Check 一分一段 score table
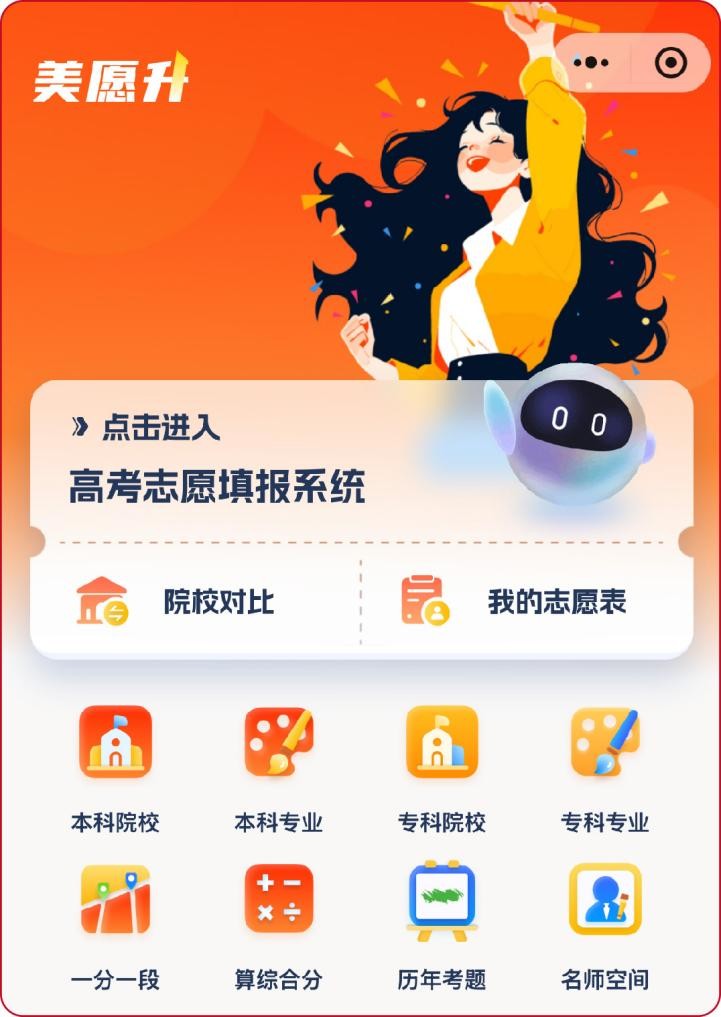Image resolution: width=721 pixels, height=1017 pixels. tap(115, 923)
